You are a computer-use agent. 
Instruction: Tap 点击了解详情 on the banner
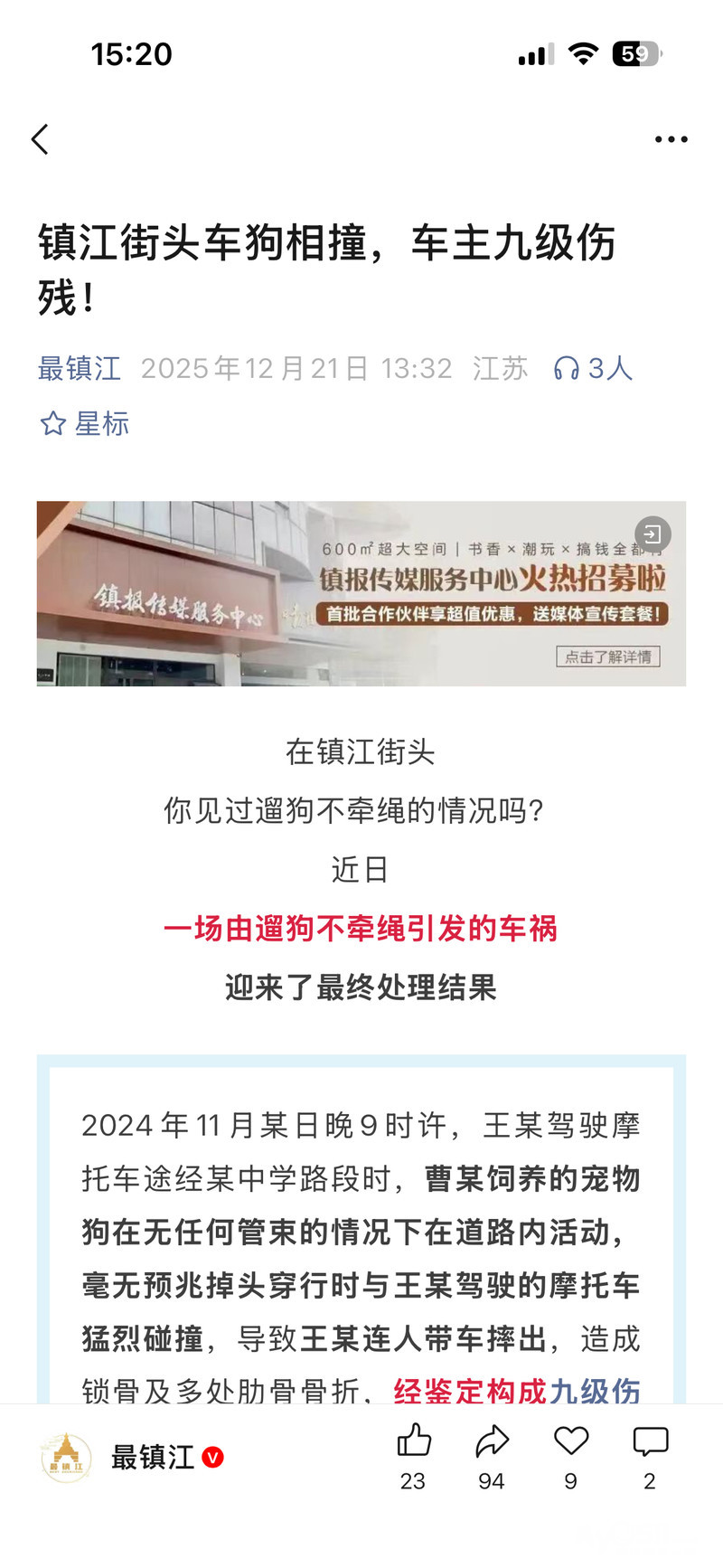607,656
